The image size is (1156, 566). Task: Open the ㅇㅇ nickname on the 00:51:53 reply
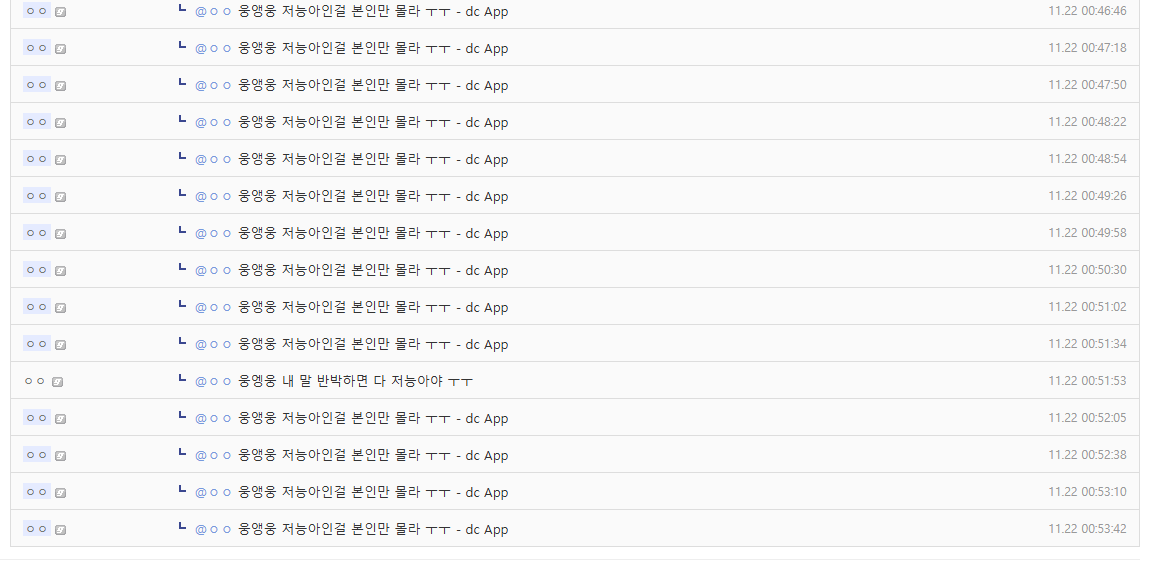pos(35,381)
